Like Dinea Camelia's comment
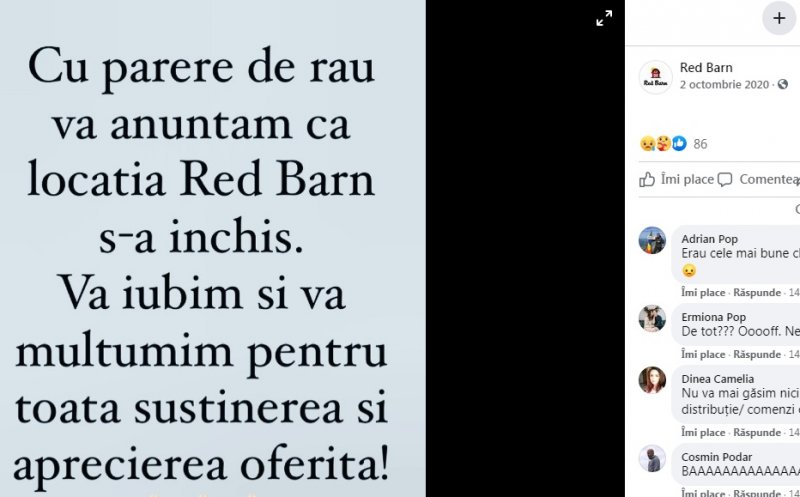The height and width of the screenshot is (497, 800). [x=703, y=432]
